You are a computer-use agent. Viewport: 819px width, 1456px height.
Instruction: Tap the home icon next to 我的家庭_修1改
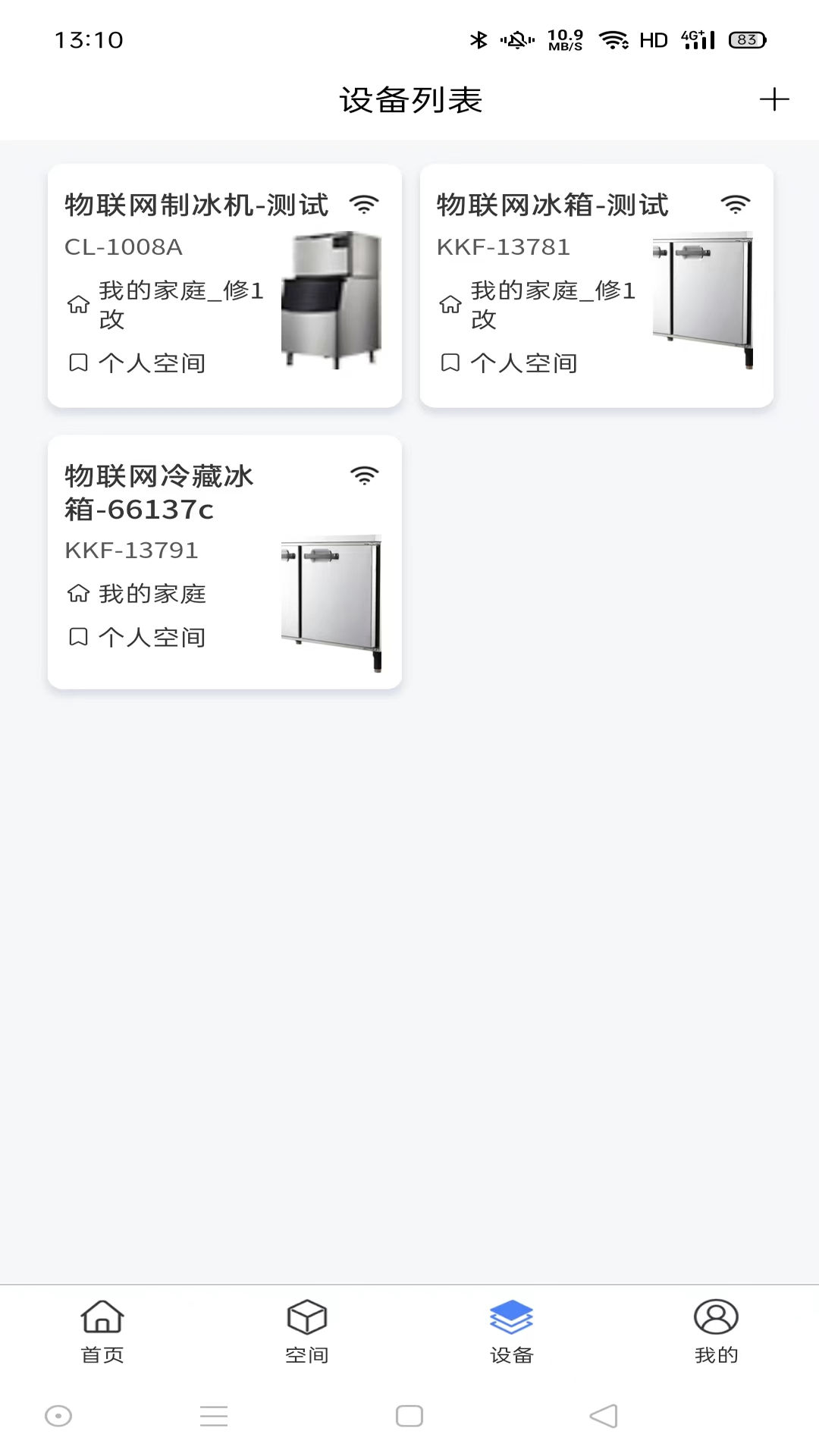(77, 305)
